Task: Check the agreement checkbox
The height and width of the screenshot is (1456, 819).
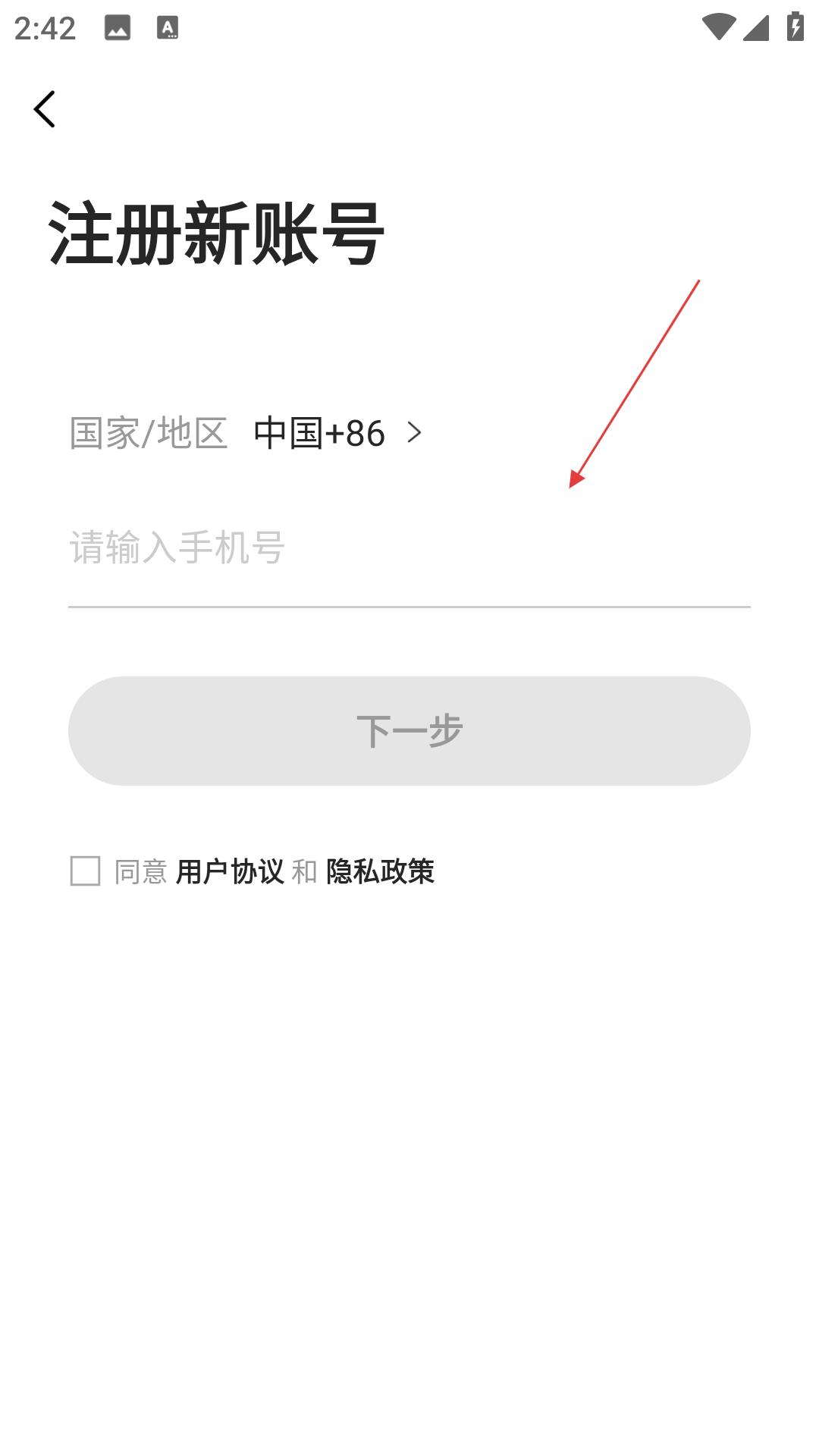Action: [85, 871]
